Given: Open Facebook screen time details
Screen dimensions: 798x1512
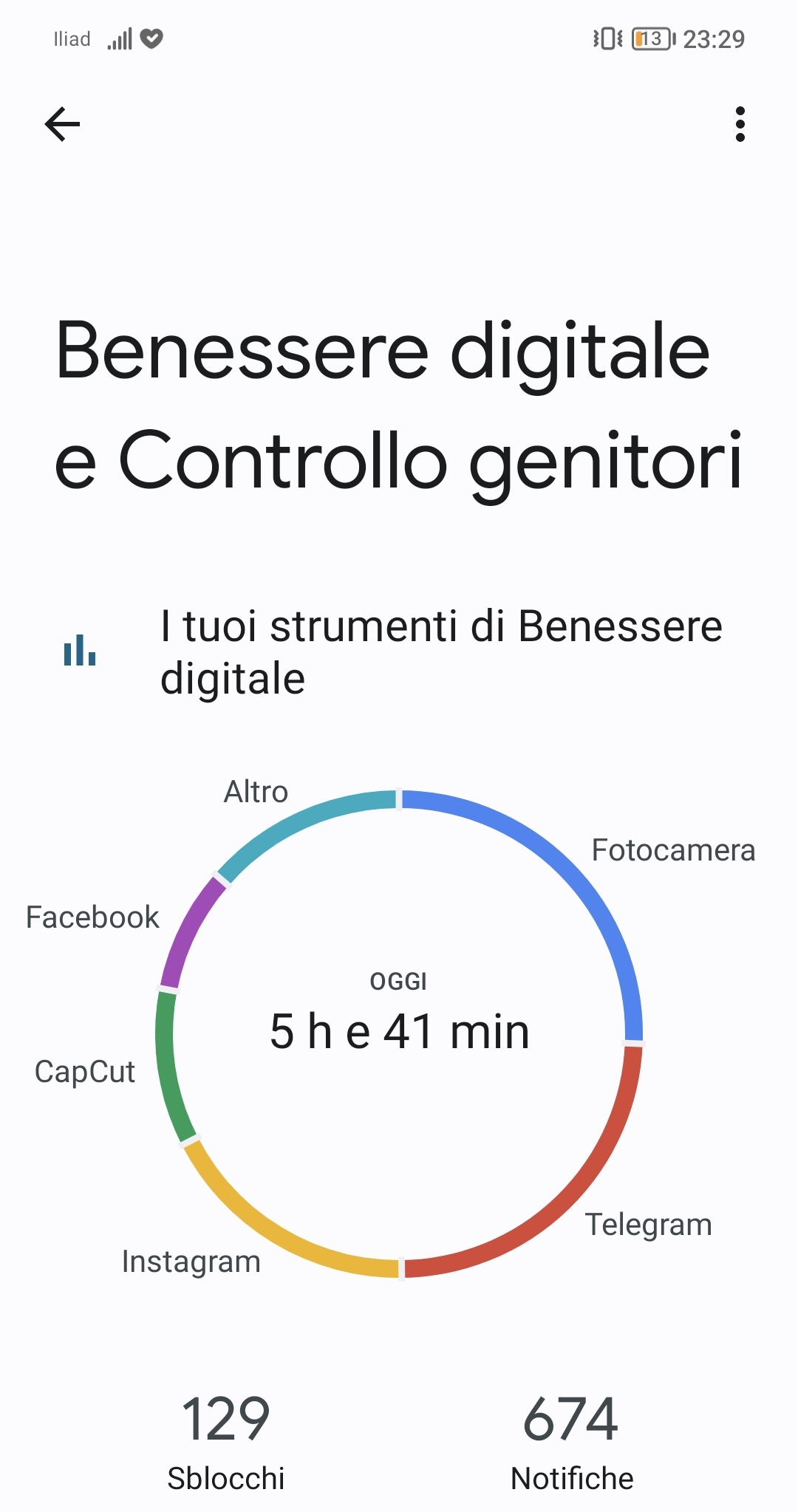Looking at the screenshot, I should click(x=92, y=917).
